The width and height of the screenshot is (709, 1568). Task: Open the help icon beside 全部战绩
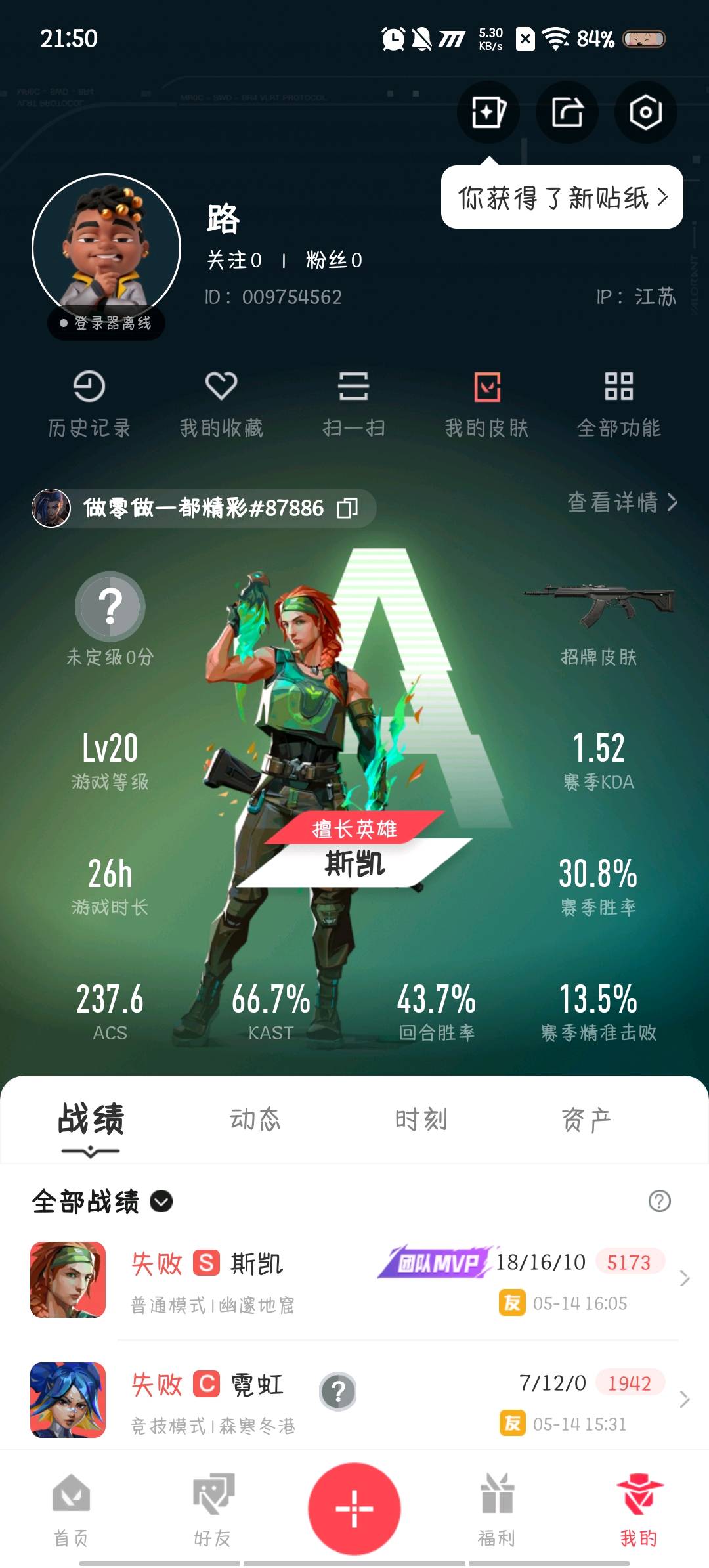pyautogui.click(x=659, y=1201)
